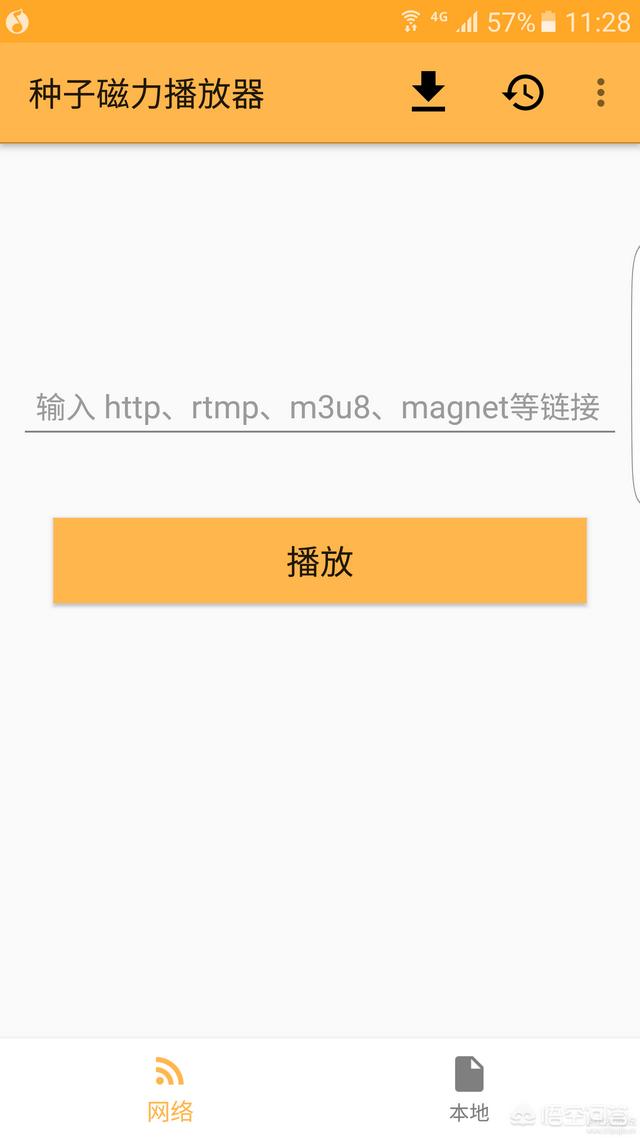Open the downloads icon in the app bar
The image size is (640, 1138).
pos(428,92)
